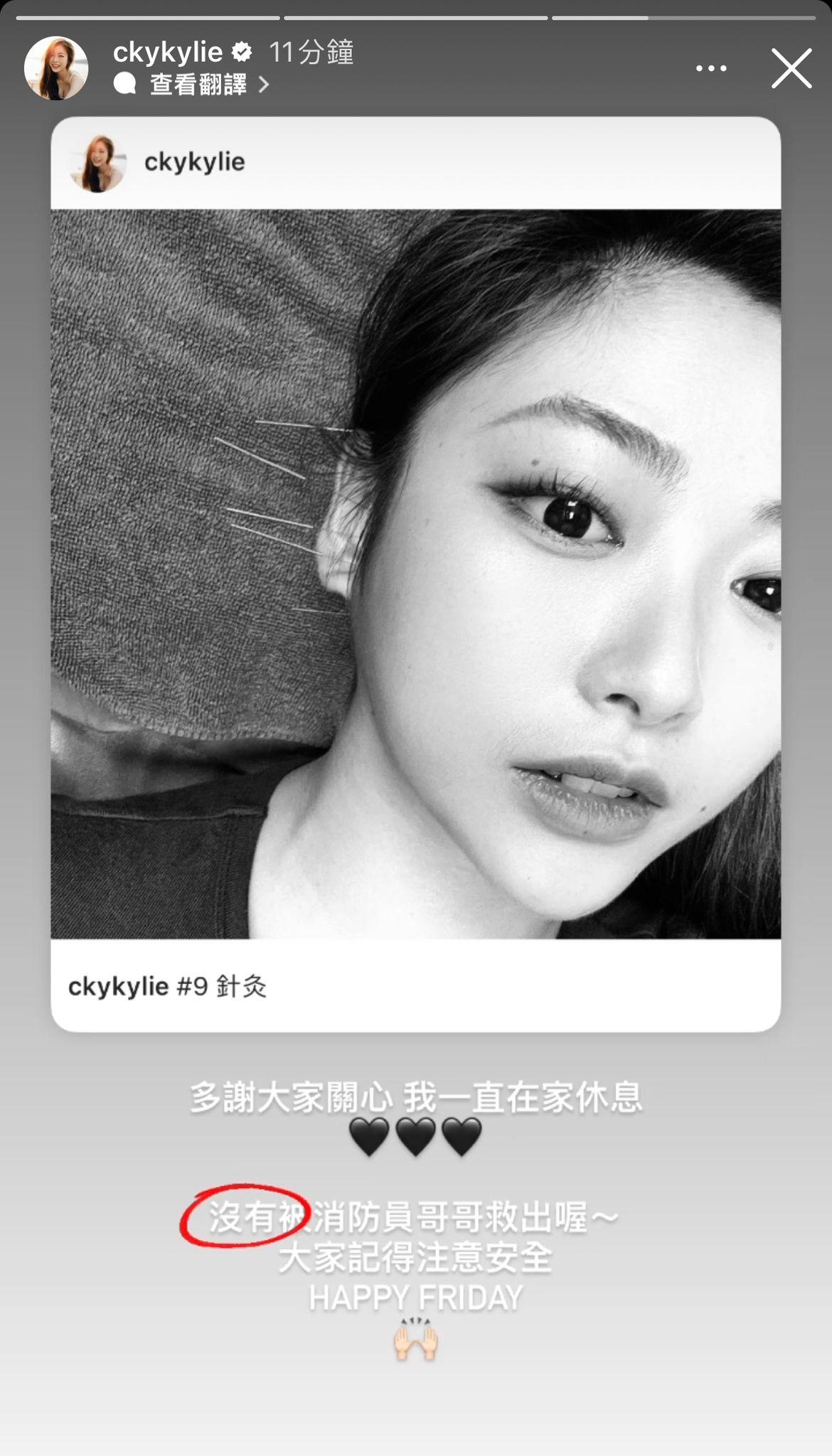
Task: Tap the timestamp 11分鐘
Action: click(311, 50)
